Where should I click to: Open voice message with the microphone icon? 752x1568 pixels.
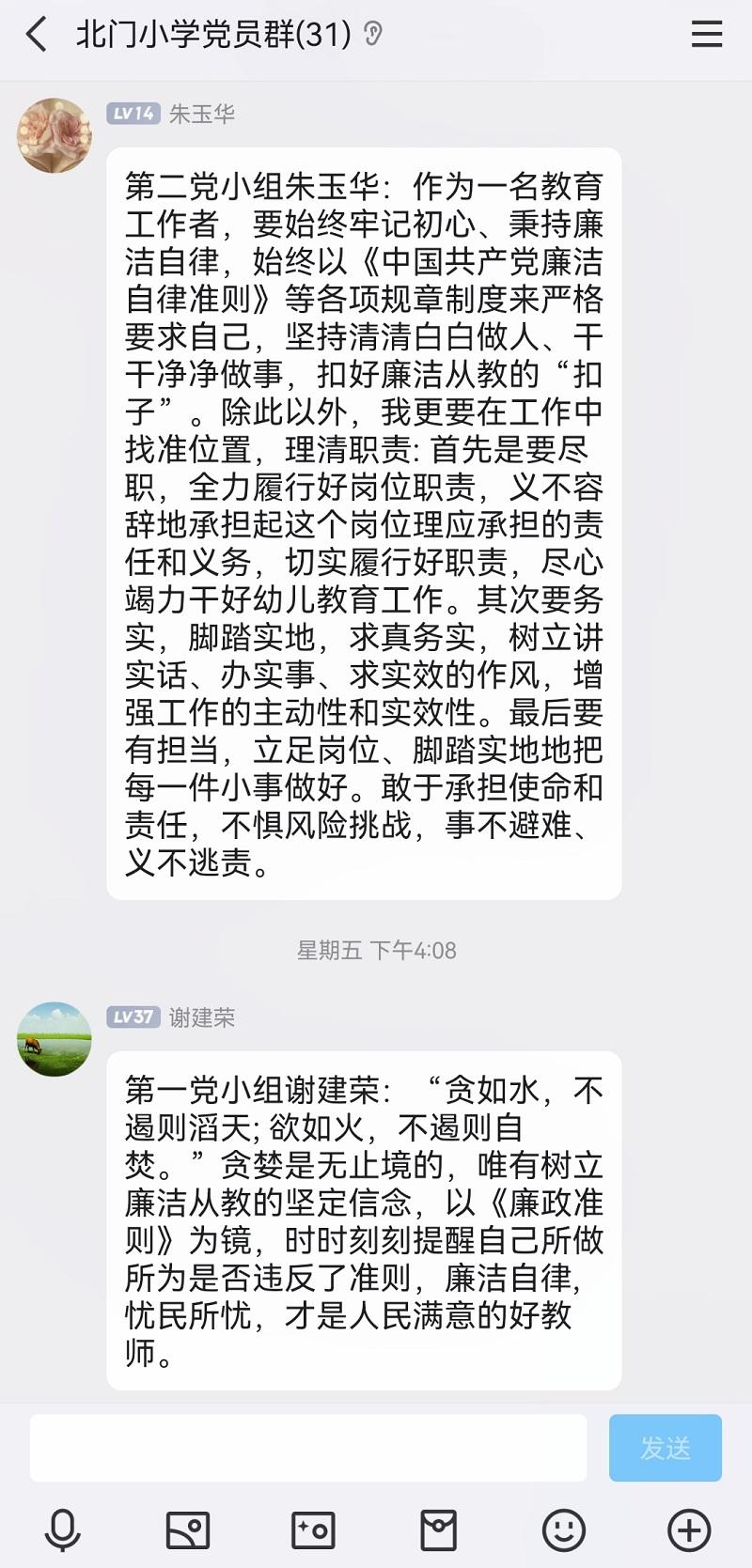tap(62, 1529)
